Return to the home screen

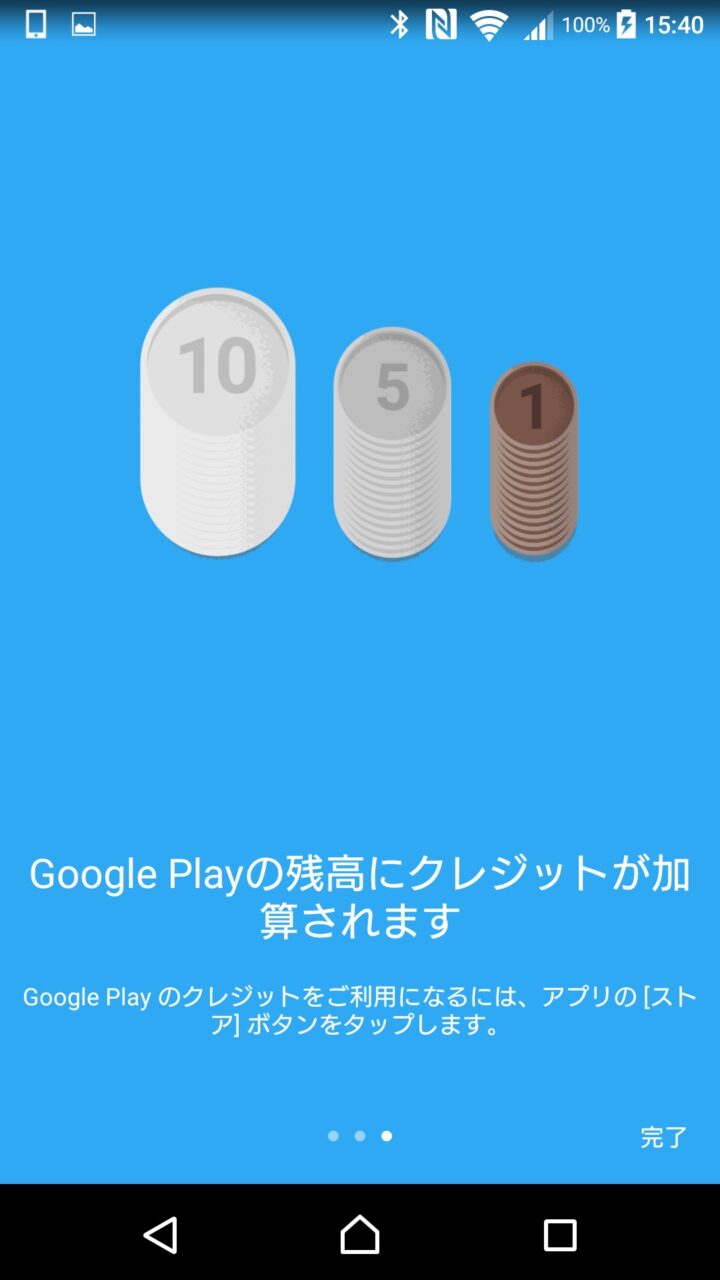(x=360, y=1235)
